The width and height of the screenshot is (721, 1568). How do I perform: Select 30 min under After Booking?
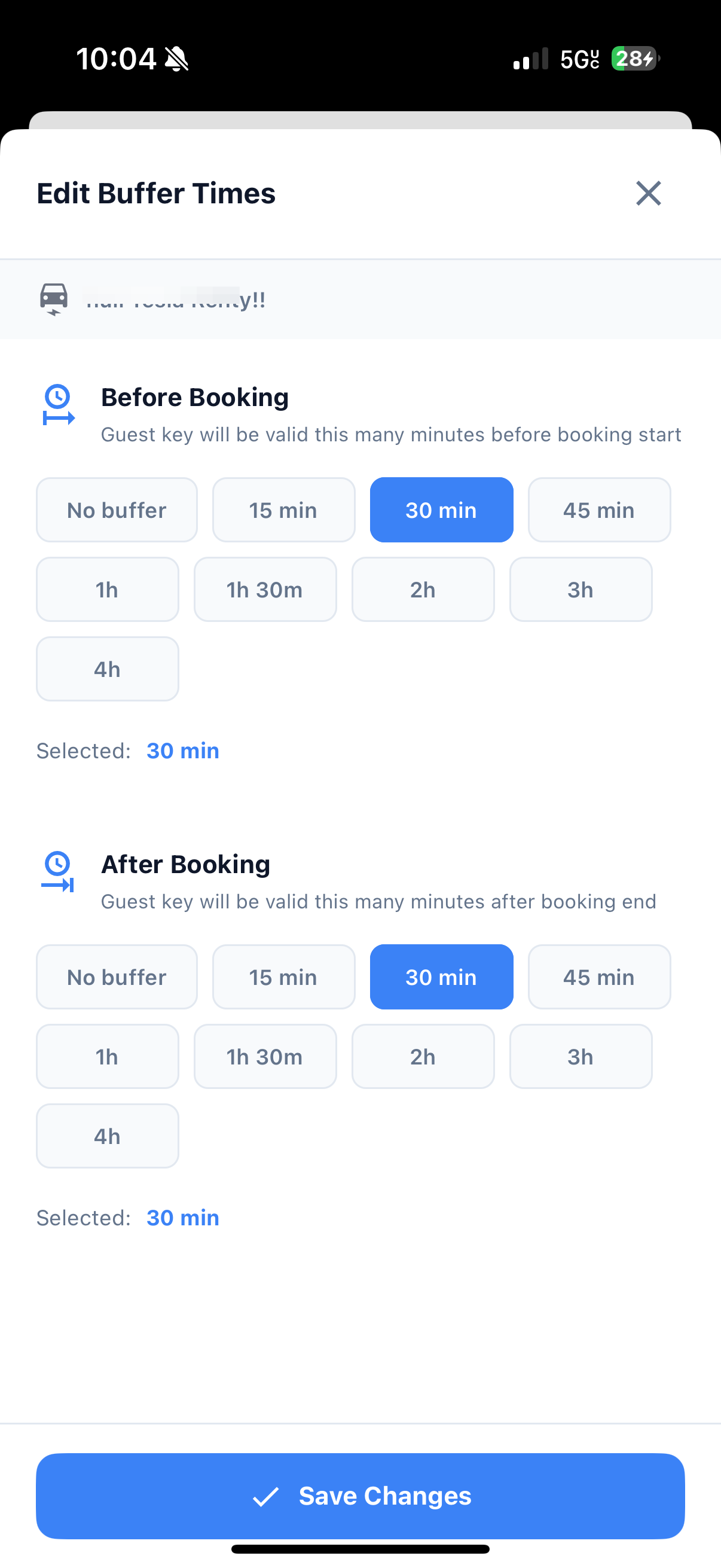(x=441, y=977)
